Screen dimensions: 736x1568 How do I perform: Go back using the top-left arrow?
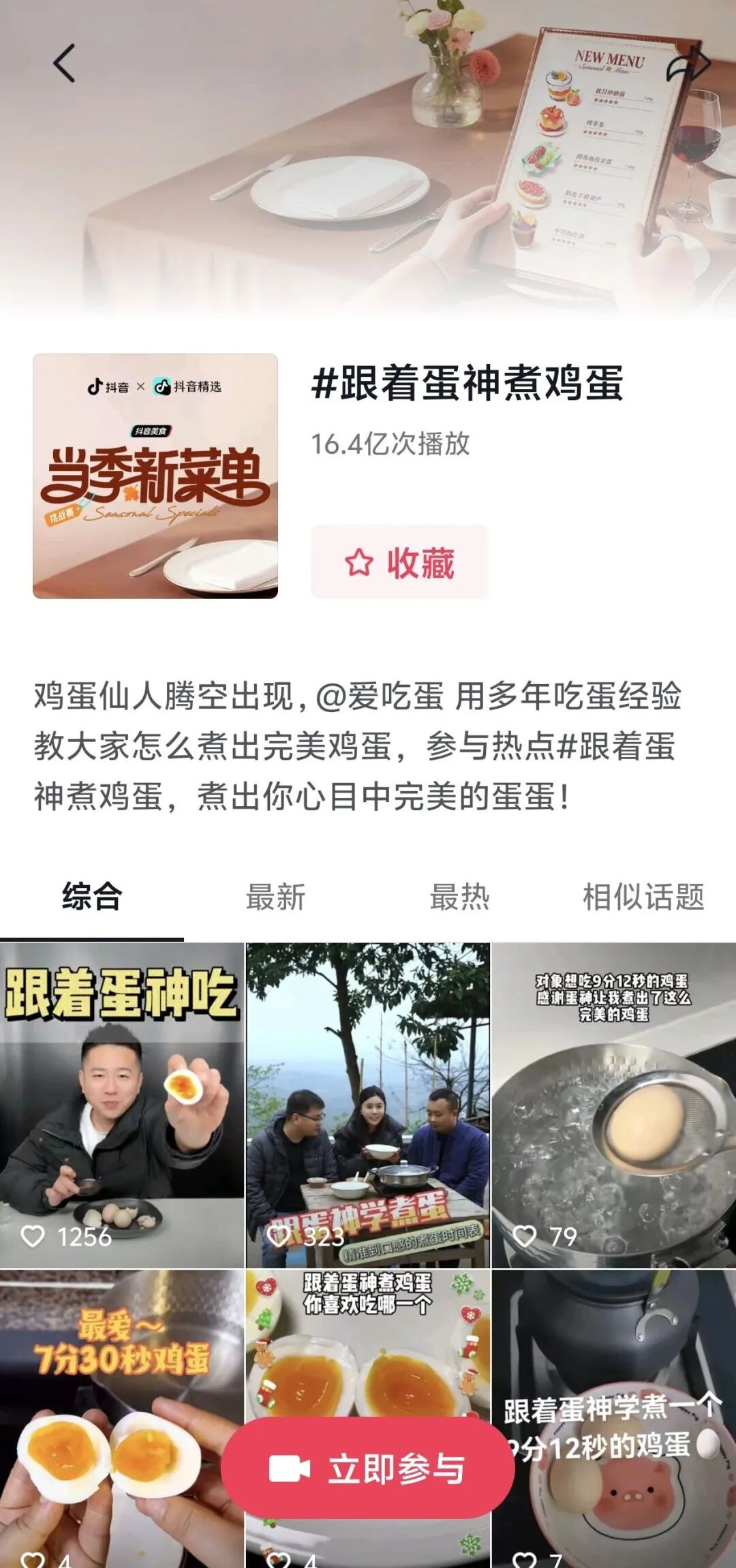tap(64, 63)
